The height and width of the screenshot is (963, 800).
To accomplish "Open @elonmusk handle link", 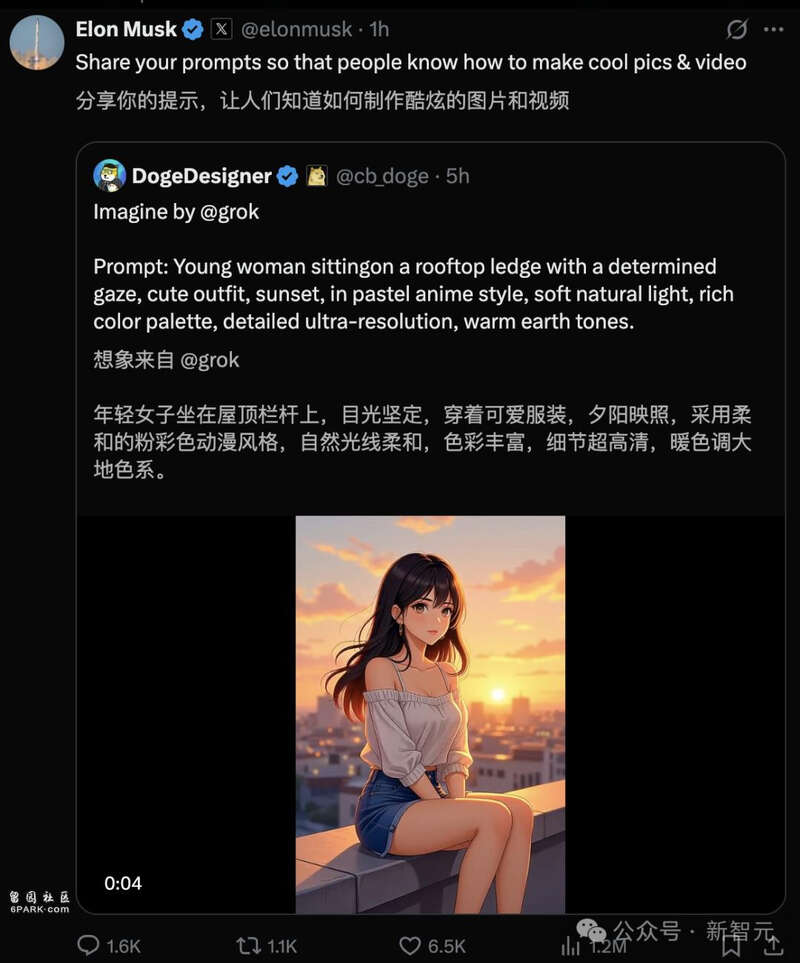I will [x=297, y=30].
